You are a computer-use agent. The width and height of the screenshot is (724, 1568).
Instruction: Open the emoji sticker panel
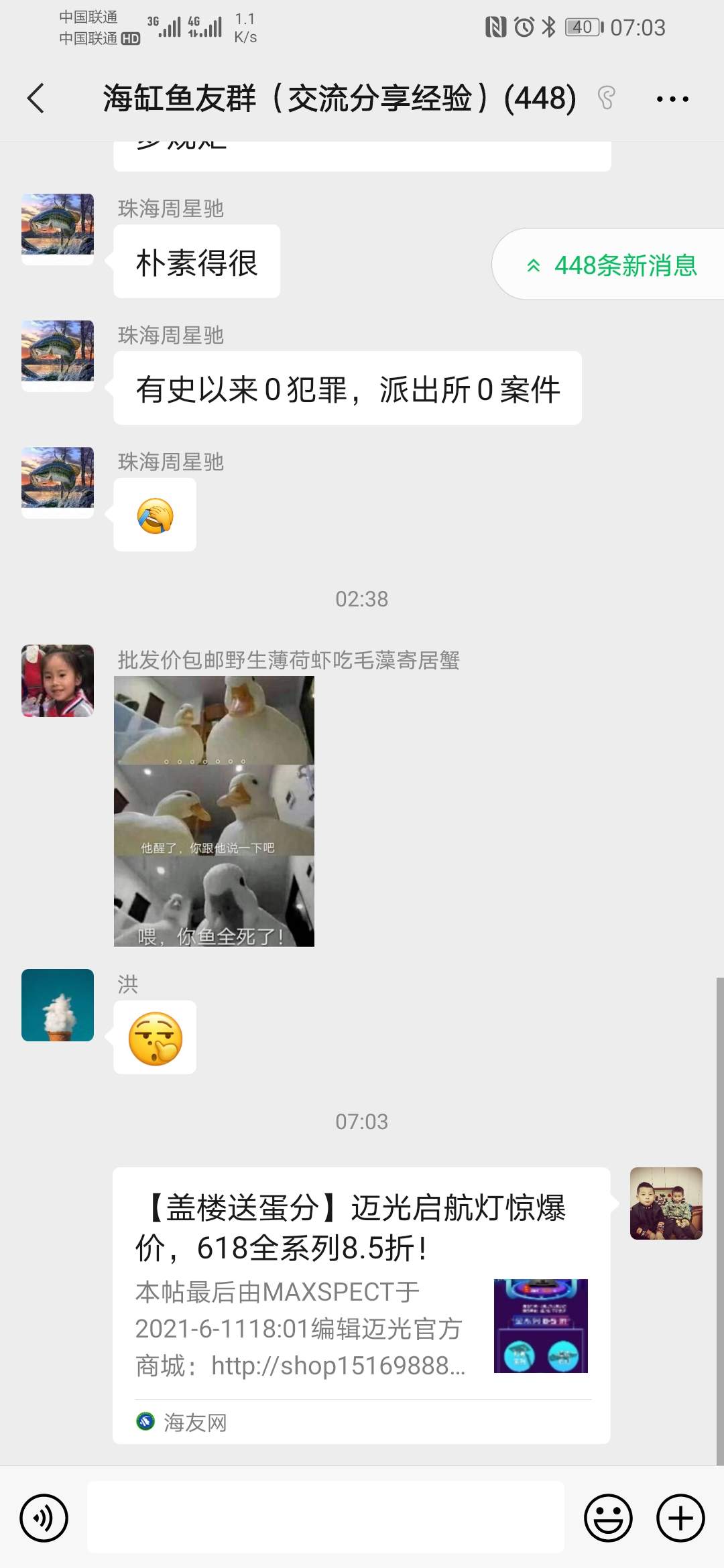(608, 1517)
